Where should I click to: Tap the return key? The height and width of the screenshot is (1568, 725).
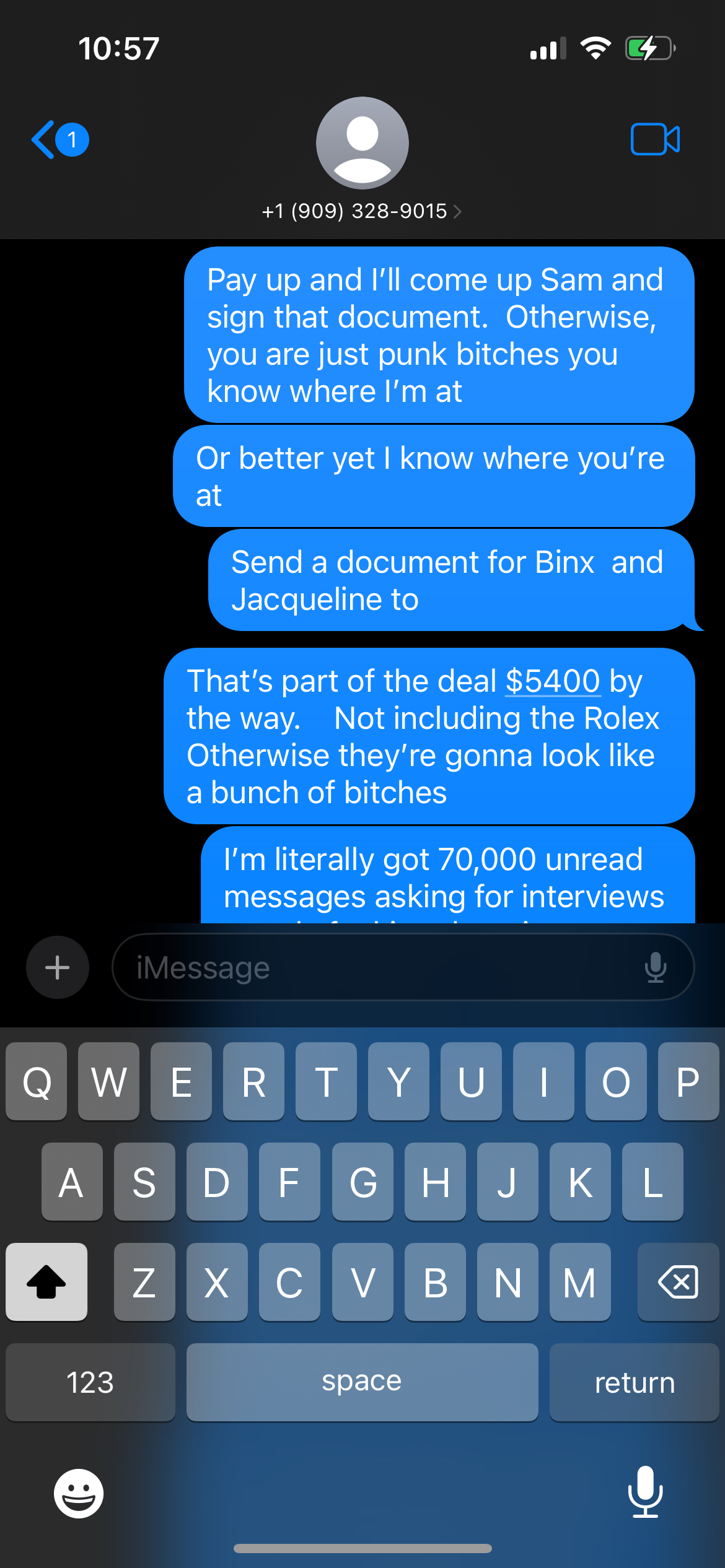click(x=635, y=1382)
